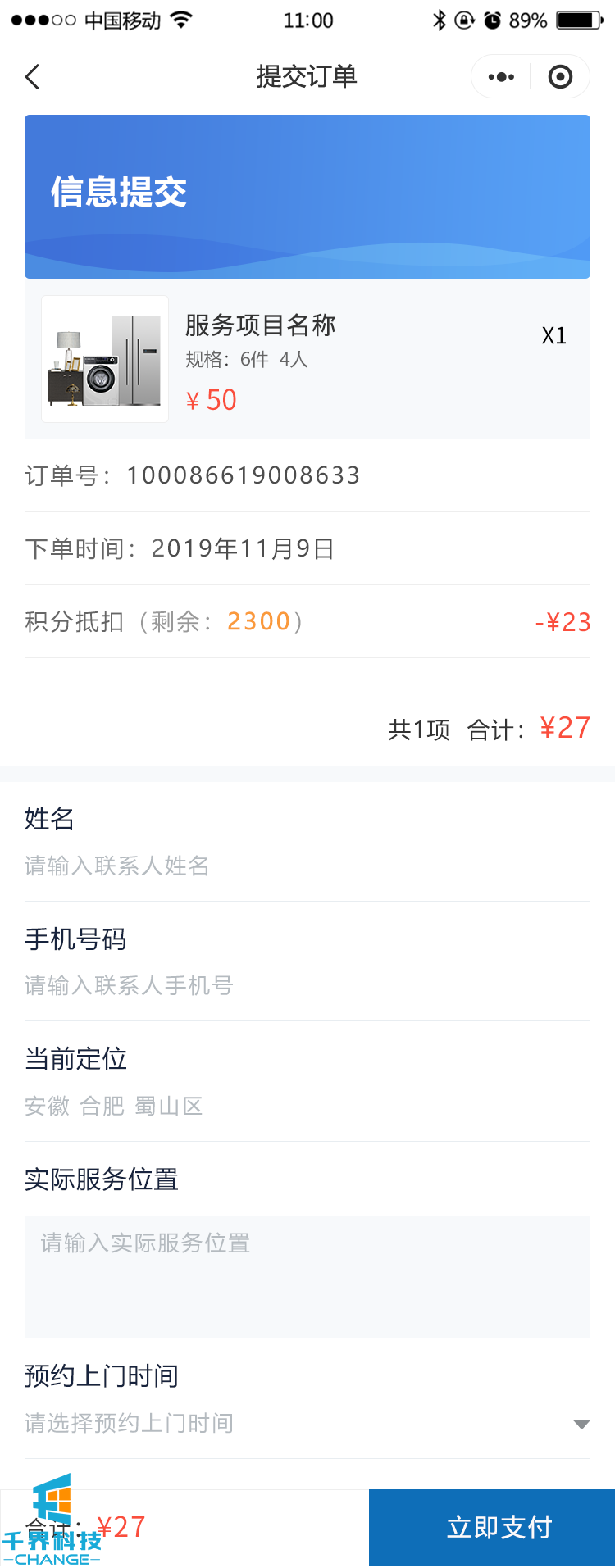Open the mini program more options menu

click(x=501, y=77)
